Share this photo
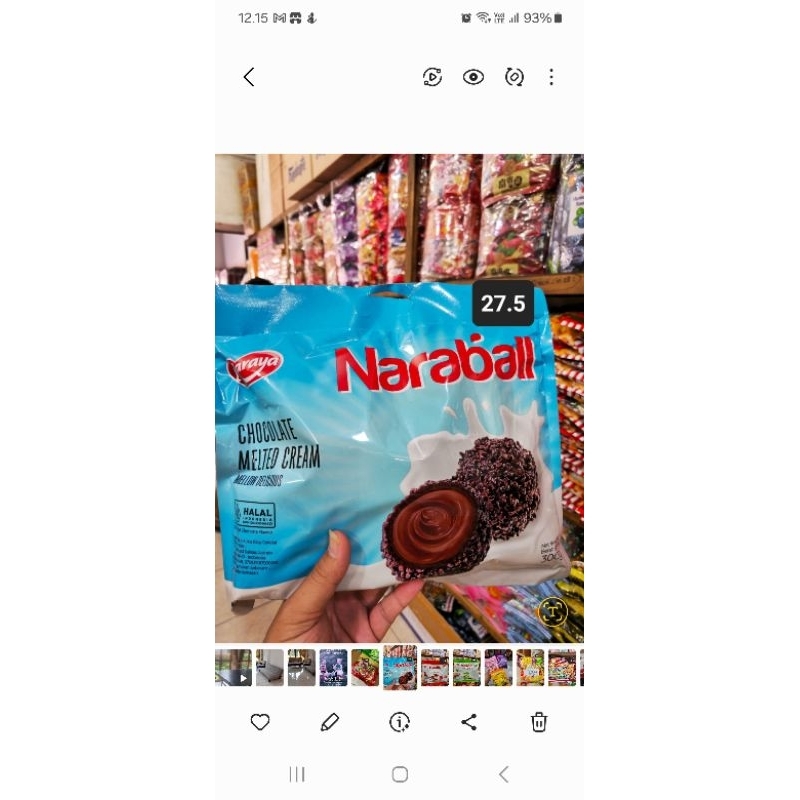 point(469,722)
